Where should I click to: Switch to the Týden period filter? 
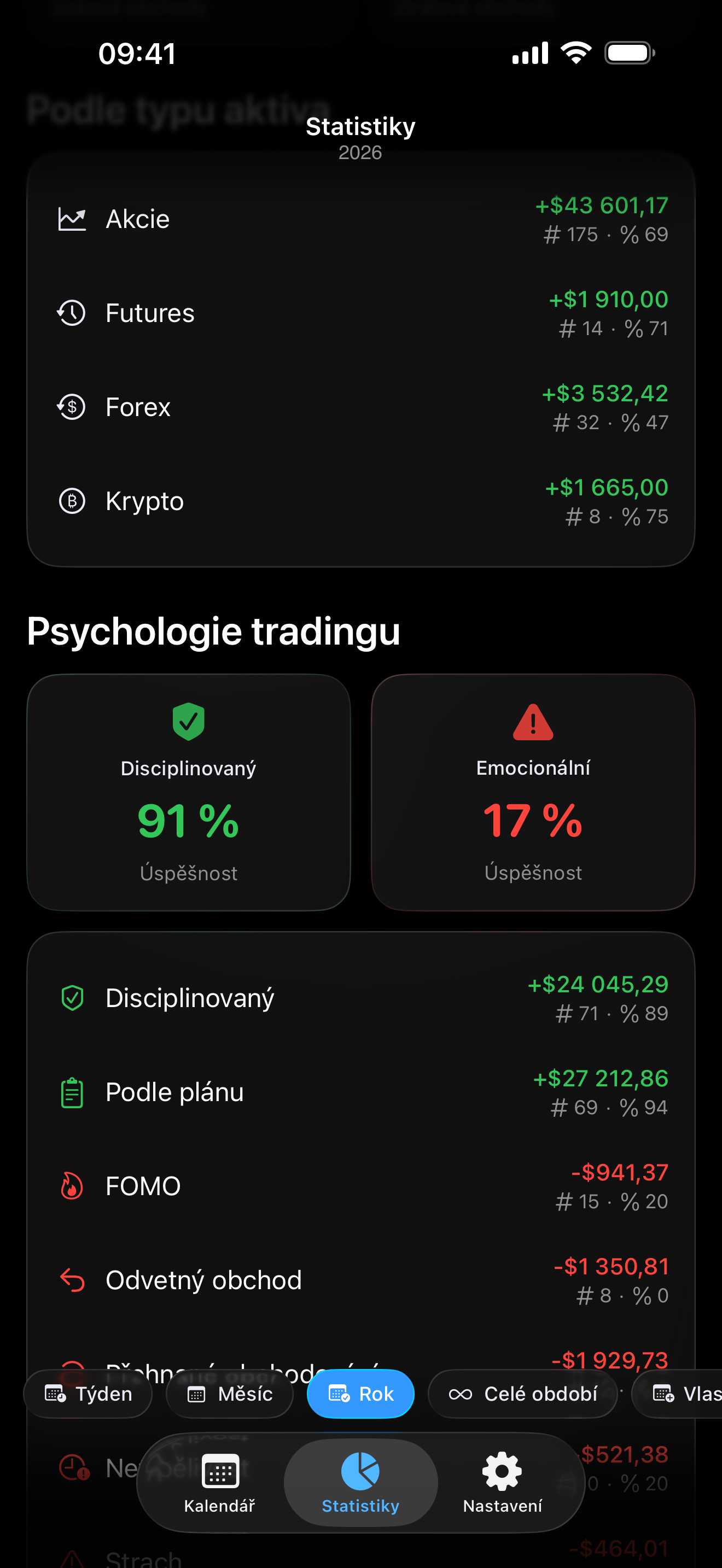pos(88,1393)
